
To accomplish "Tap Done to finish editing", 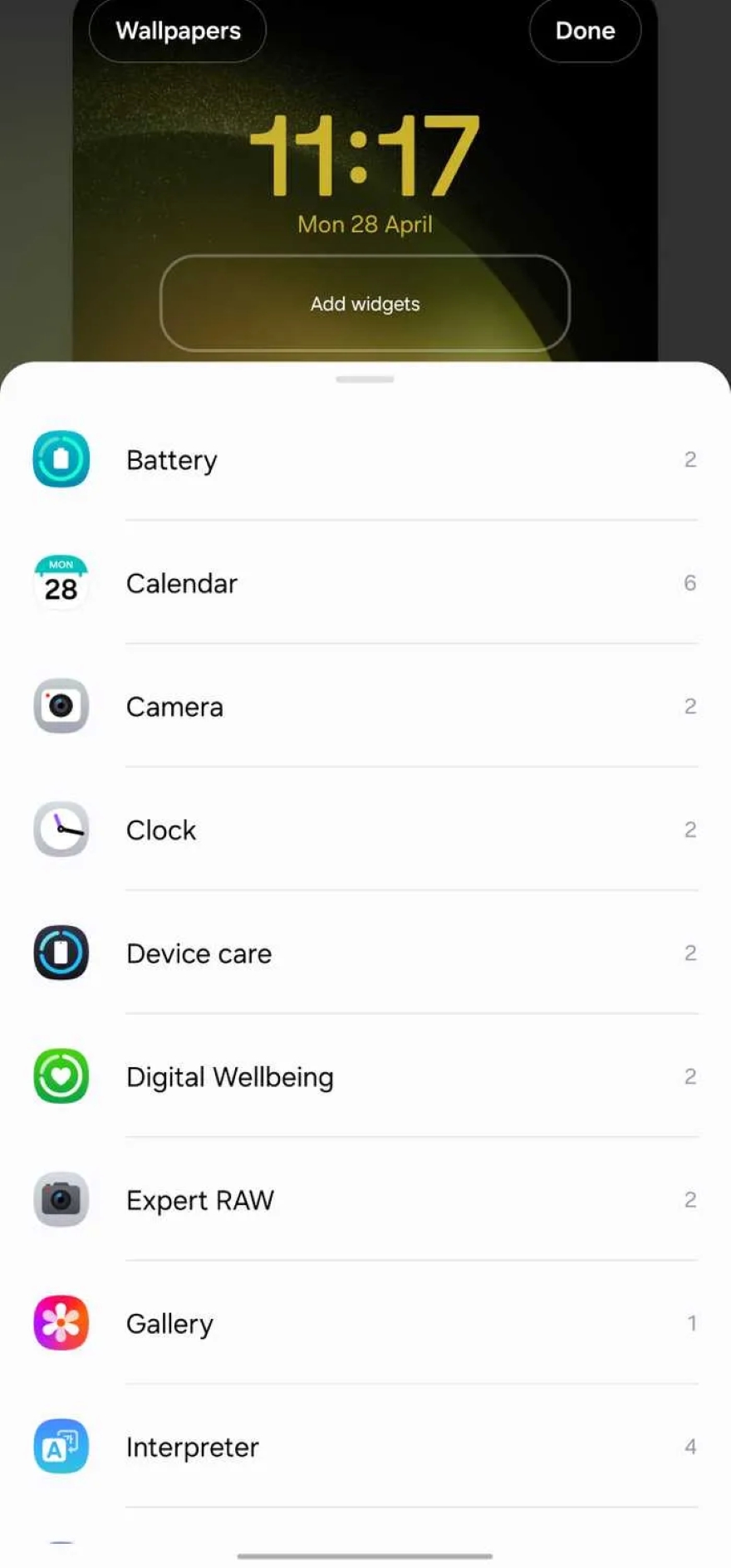I will [585, 31].
